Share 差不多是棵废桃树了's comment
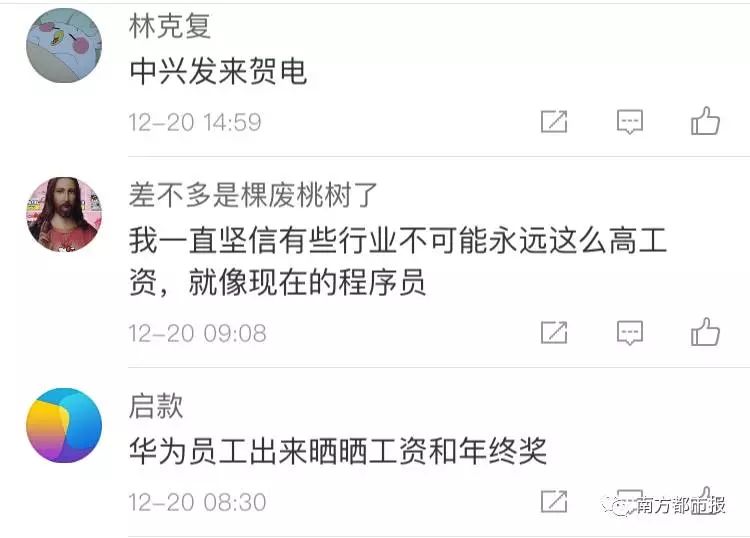This screenshot has width=750, height=538. pos(554,332)
